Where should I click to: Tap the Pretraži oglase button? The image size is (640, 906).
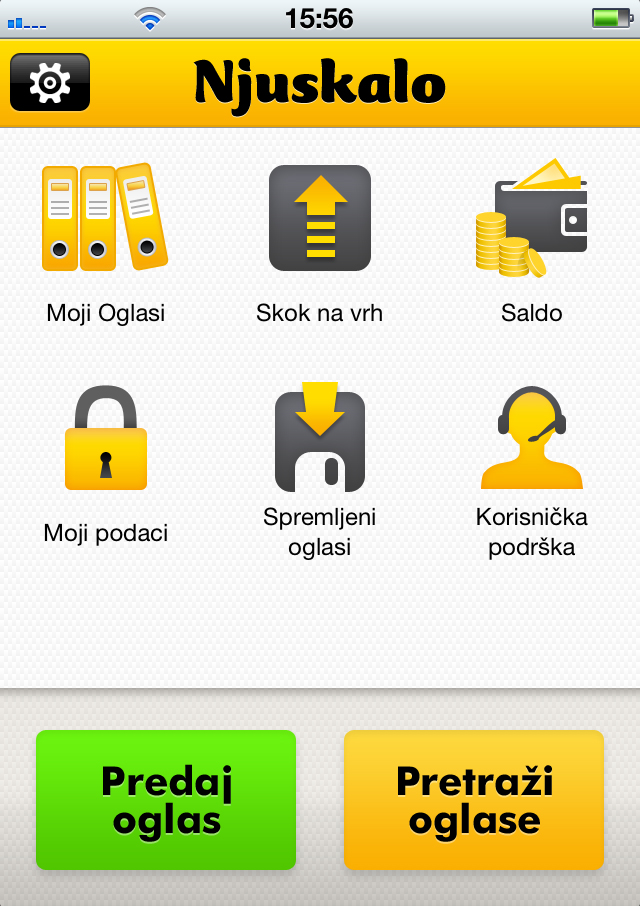point(474,800)
